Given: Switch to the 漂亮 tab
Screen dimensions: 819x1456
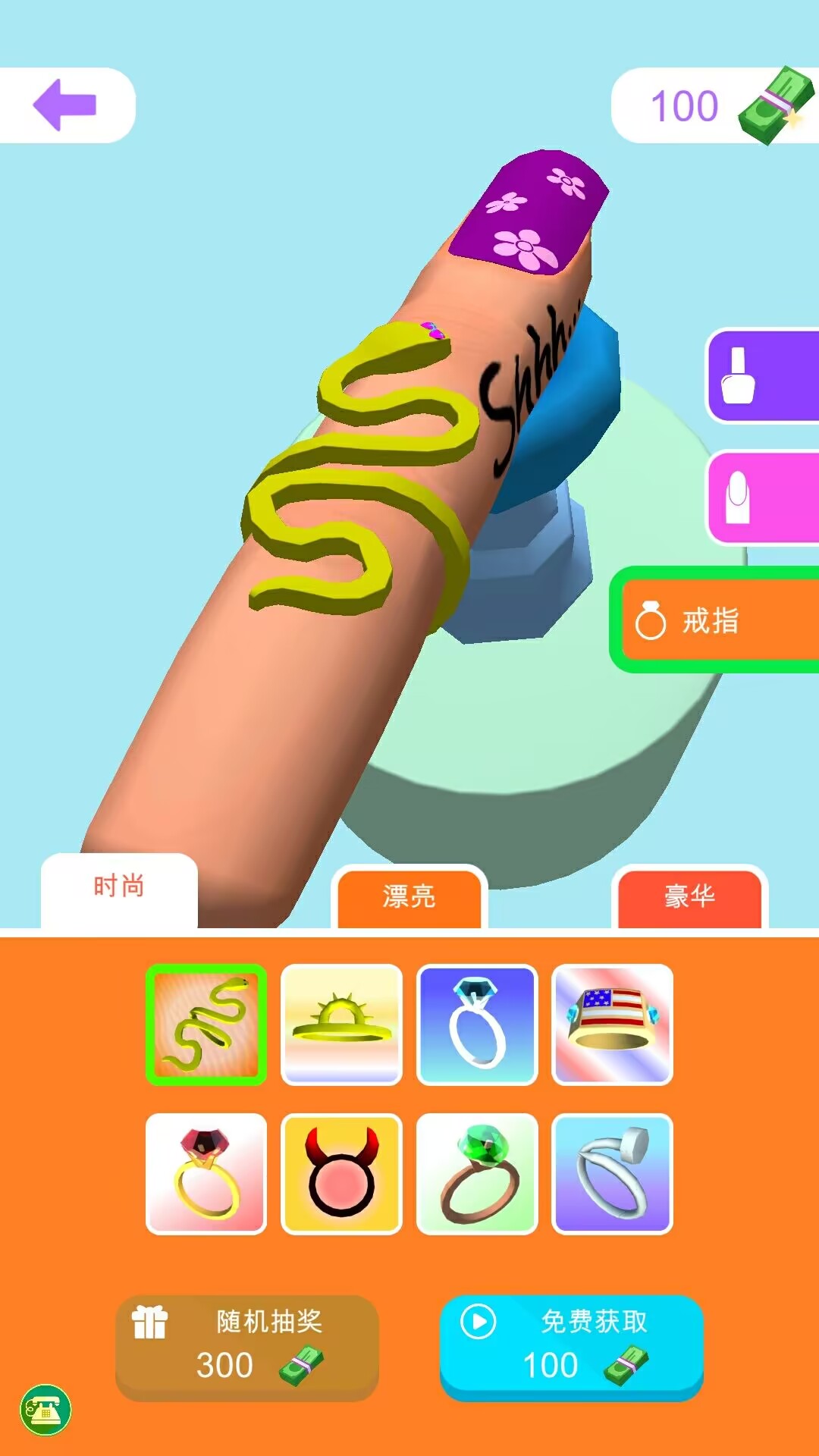Looking at the screenshot, I should (409, 897).
